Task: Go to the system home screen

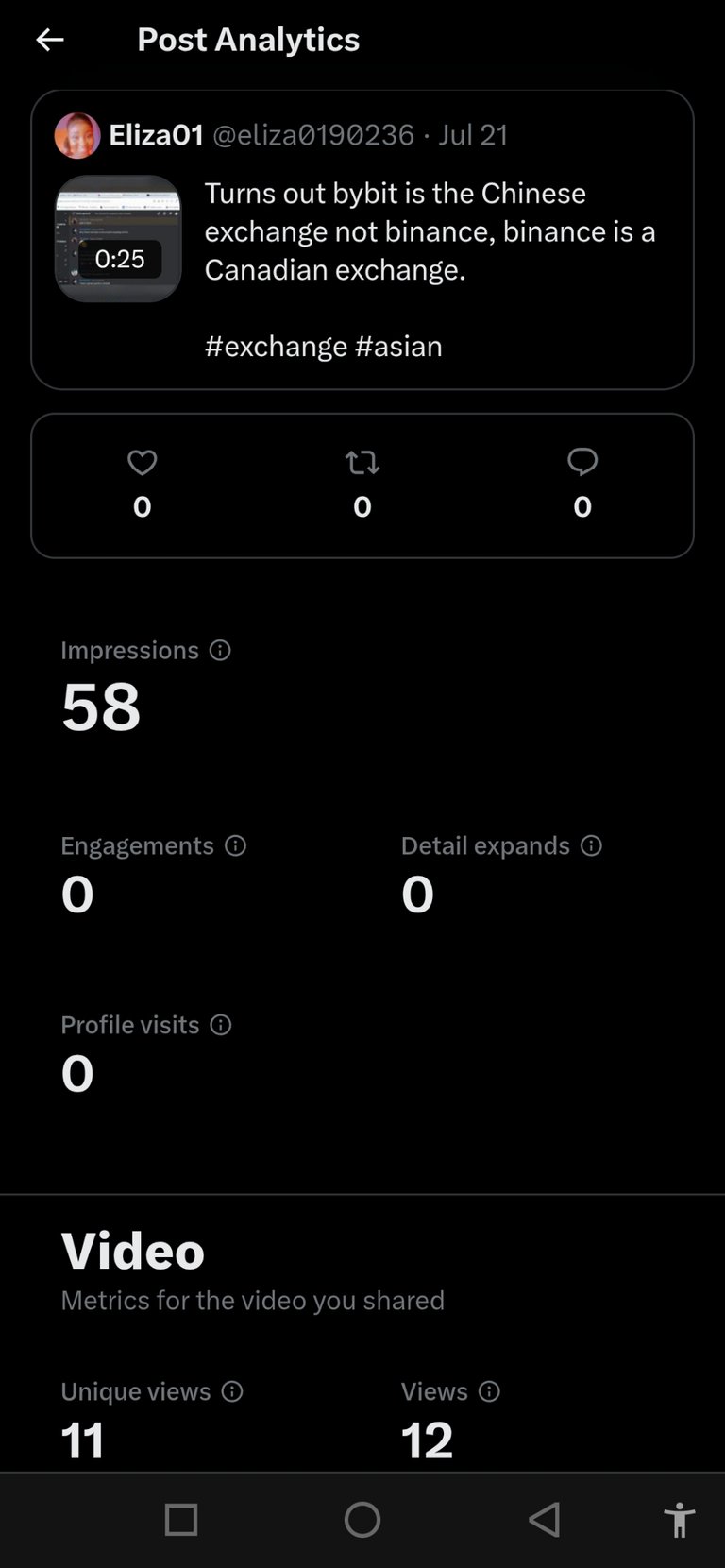Action: point(362,1520)
